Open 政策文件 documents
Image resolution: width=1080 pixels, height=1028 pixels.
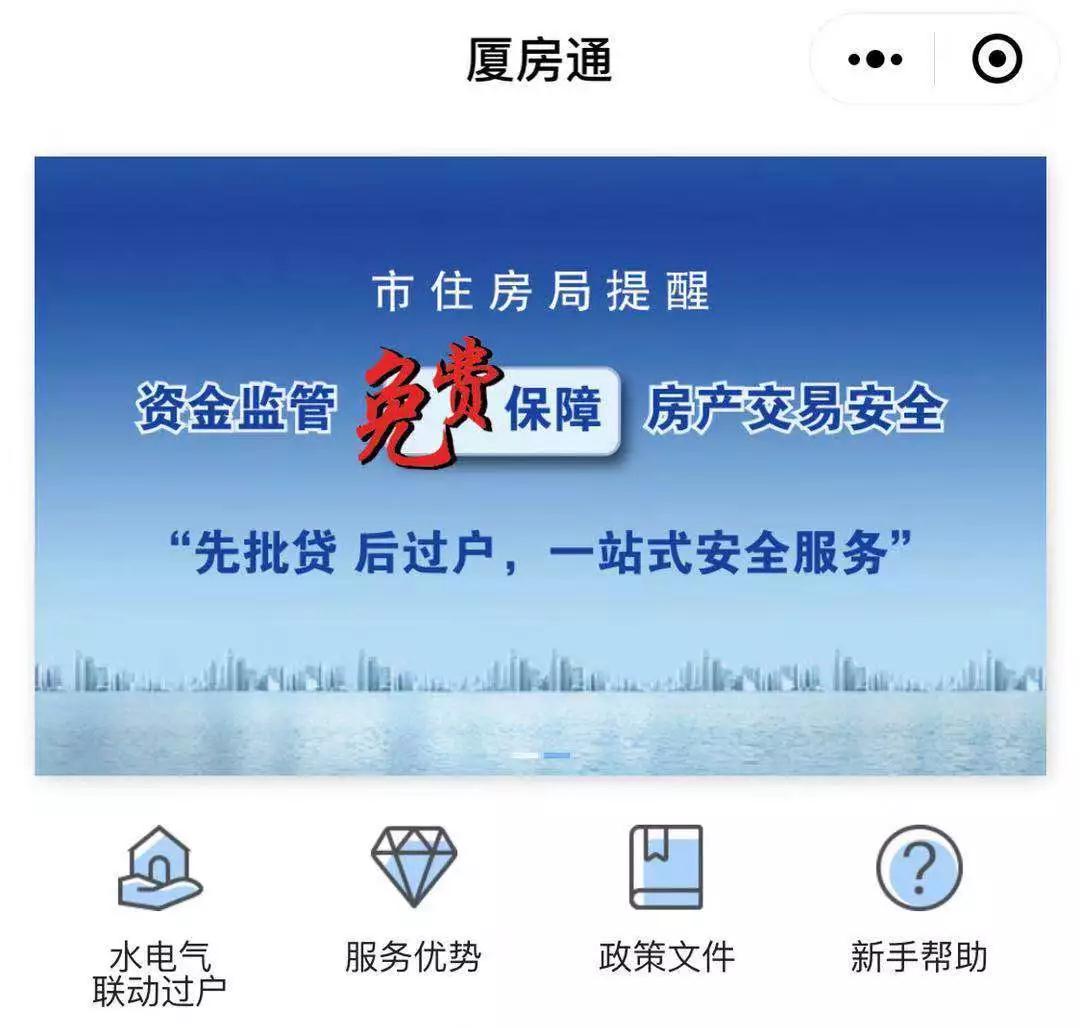click(666, 898)
